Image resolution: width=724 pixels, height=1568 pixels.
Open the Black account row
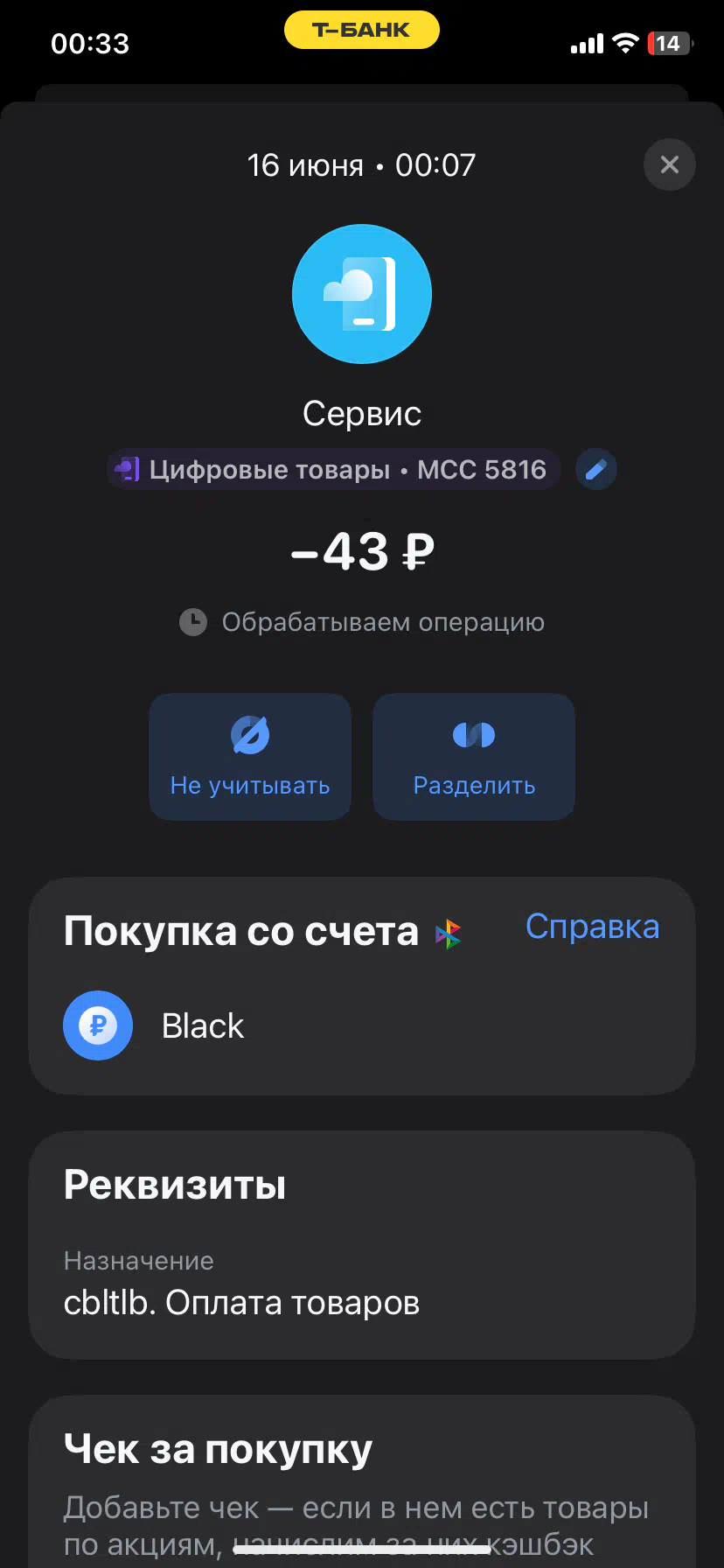click(x=362, y=1025)
